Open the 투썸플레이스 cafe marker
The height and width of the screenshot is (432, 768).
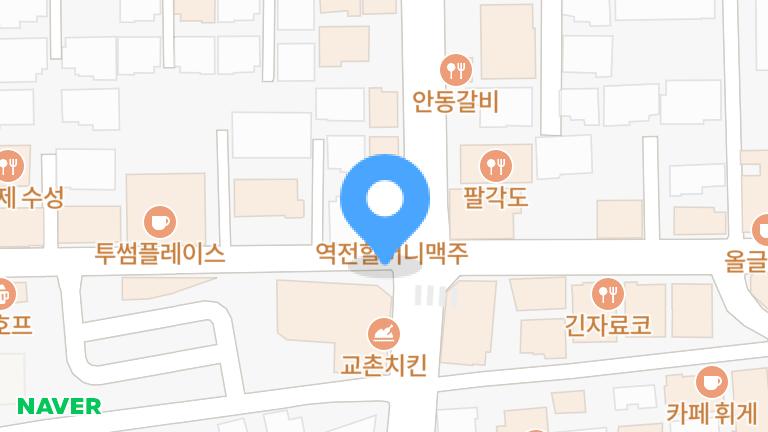point(160,220)
